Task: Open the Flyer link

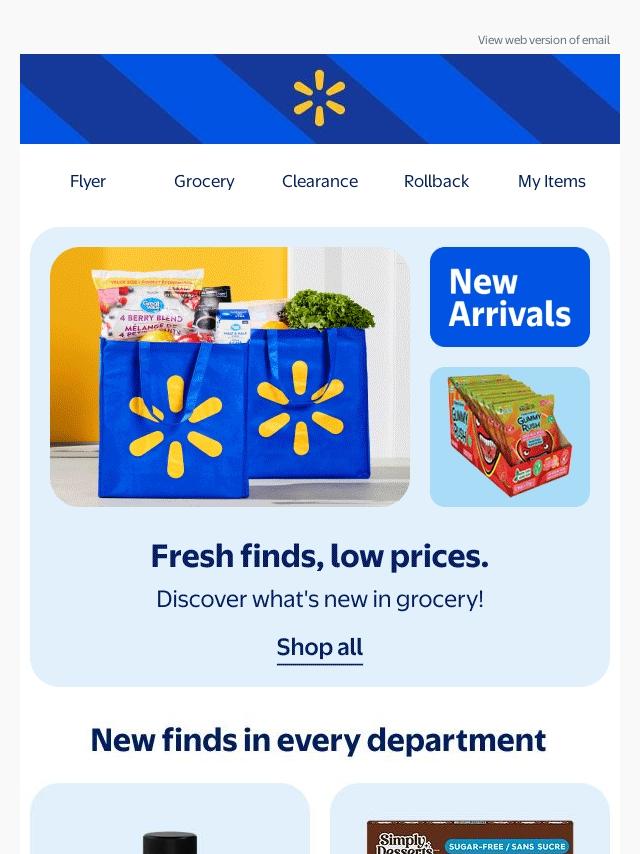Action: tap(88, 181)
